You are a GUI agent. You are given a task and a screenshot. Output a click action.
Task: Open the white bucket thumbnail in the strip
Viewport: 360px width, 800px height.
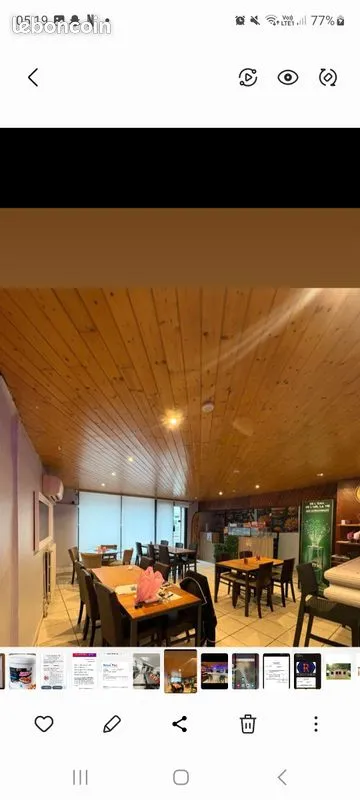pyautogui.click(x=22, y=671)
